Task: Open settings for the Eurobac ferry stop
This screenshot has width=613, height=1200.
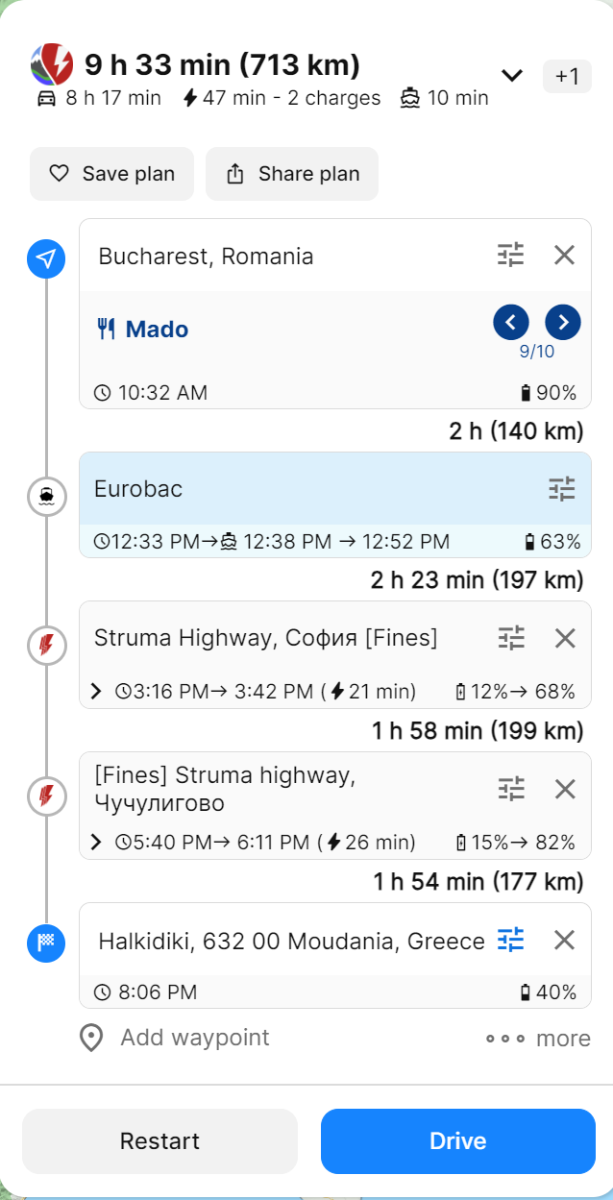Action: pyautogui.click(x=562, y=489)
